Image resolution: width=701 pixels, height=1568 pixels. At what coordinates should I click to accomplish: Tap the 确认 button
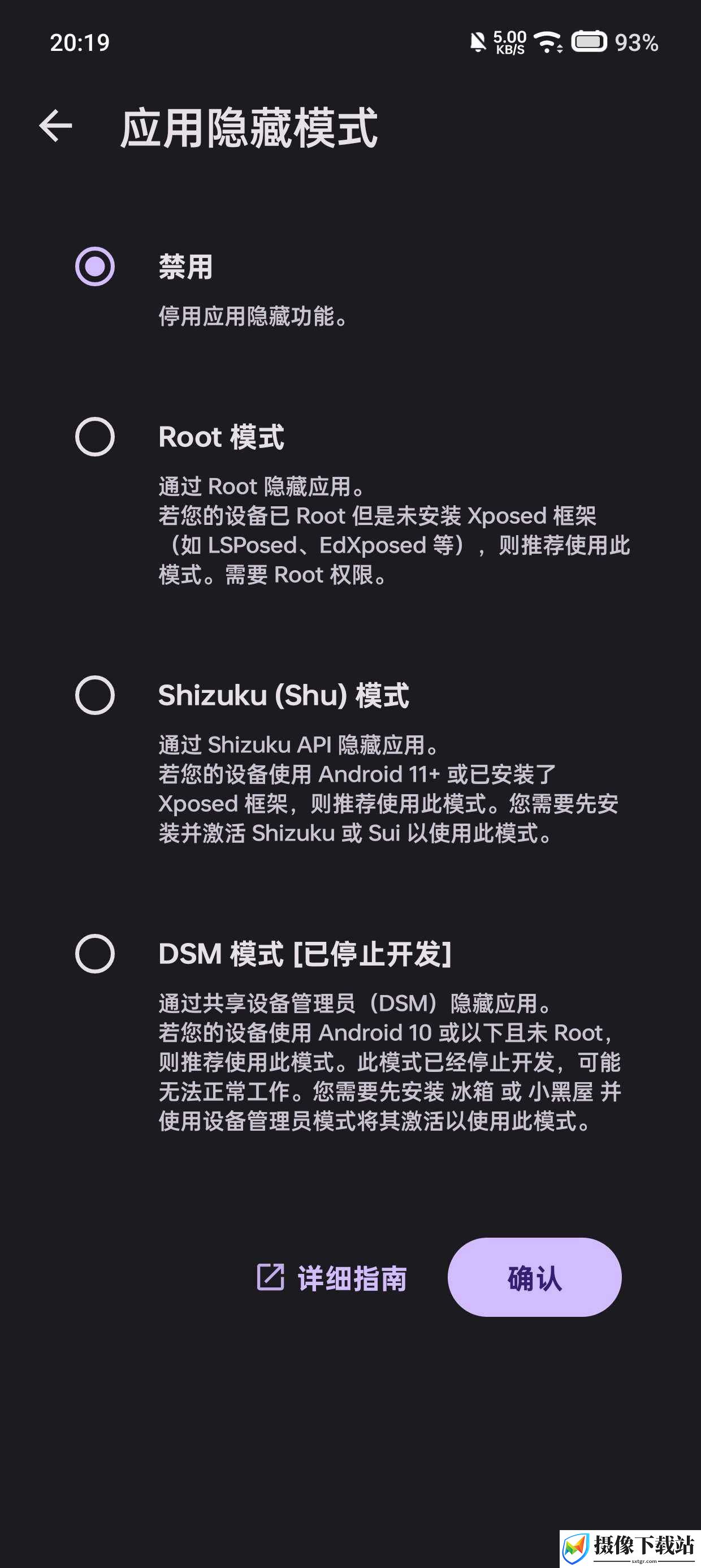tap(534, 1278)
